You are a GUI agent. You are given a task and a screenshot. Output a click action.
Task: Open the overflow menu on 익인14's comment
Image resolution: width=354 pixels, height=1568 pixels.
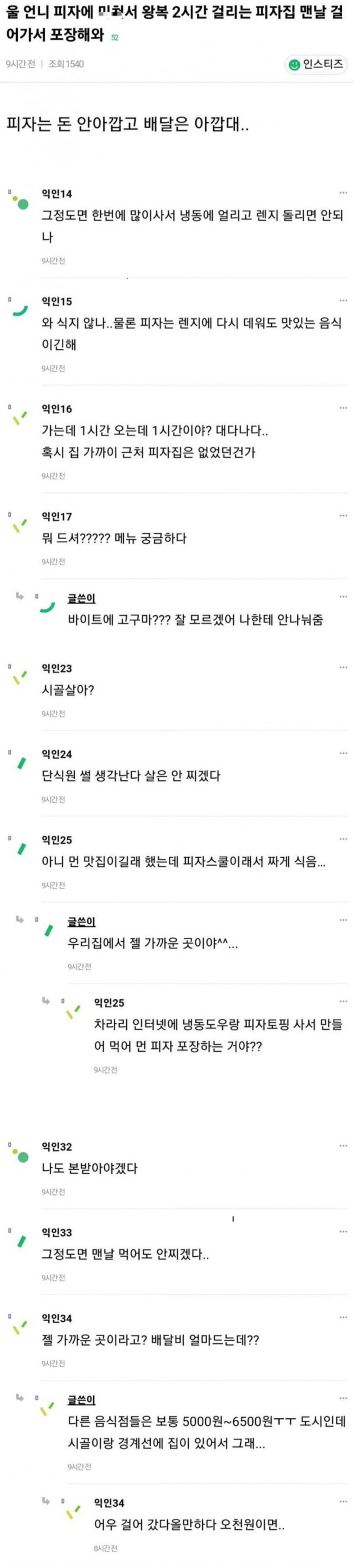click(x=343, y=194)
